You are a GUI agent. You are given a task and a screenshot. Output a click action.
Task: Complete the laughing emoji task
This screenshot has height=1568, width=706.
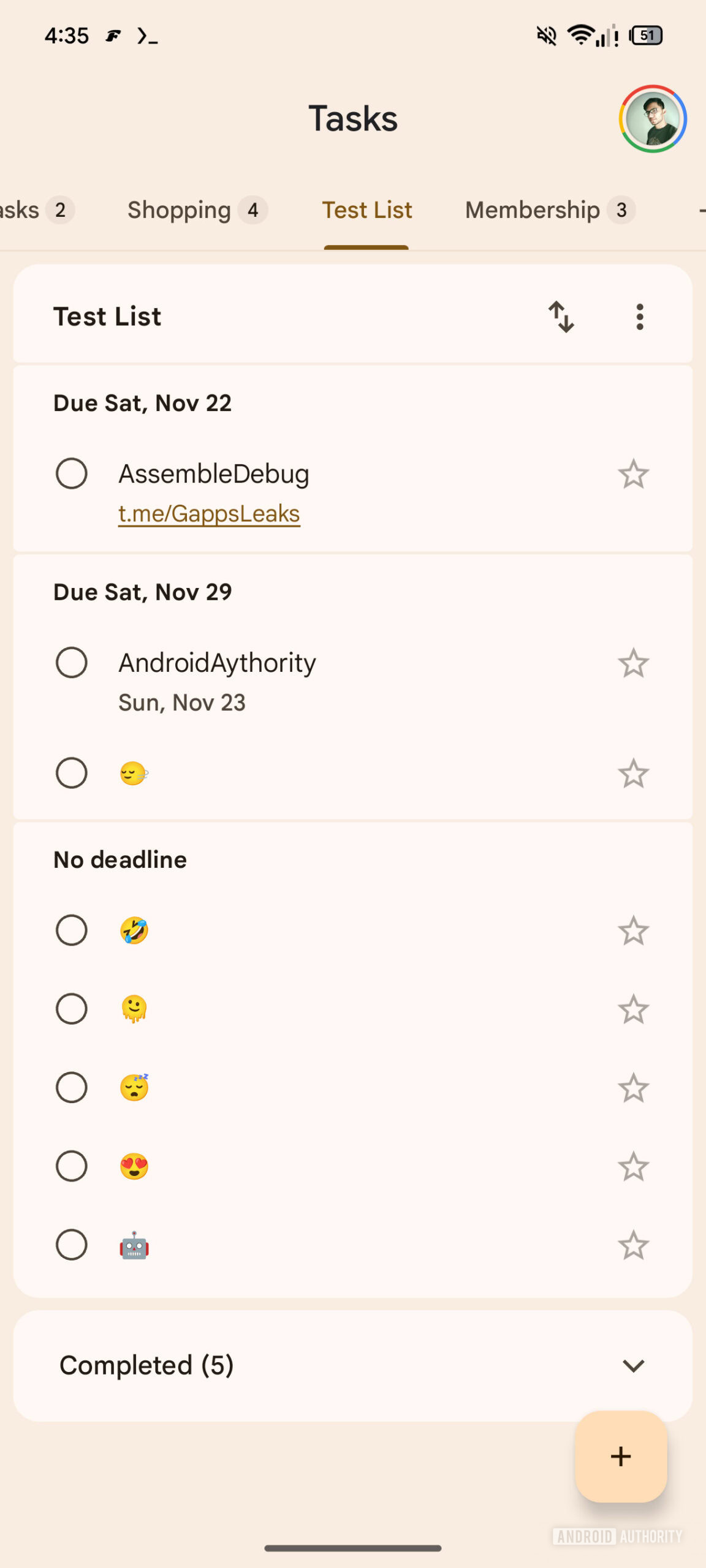pyautogui.click(x=71, y=930)
